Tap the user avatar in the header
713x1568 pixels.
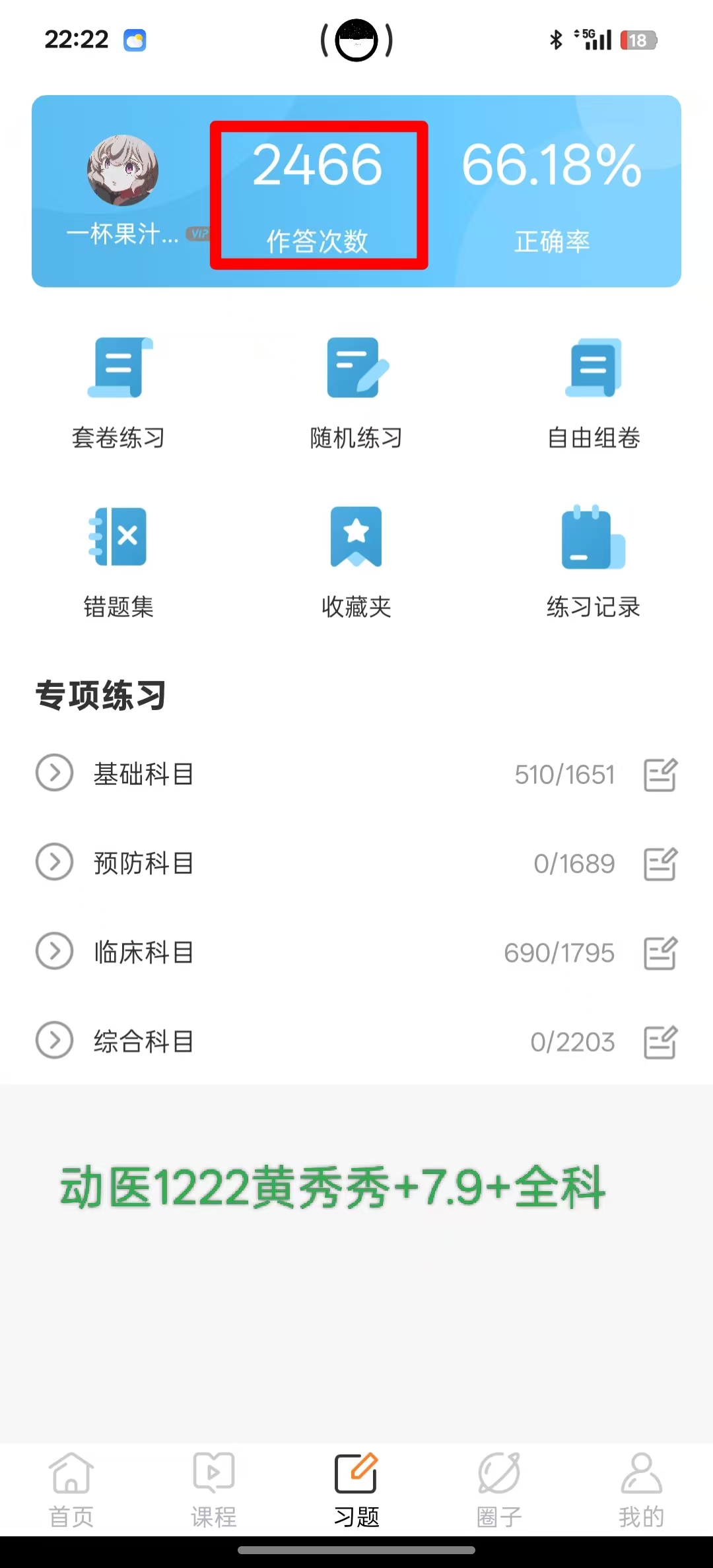click(x=123, y=170)
